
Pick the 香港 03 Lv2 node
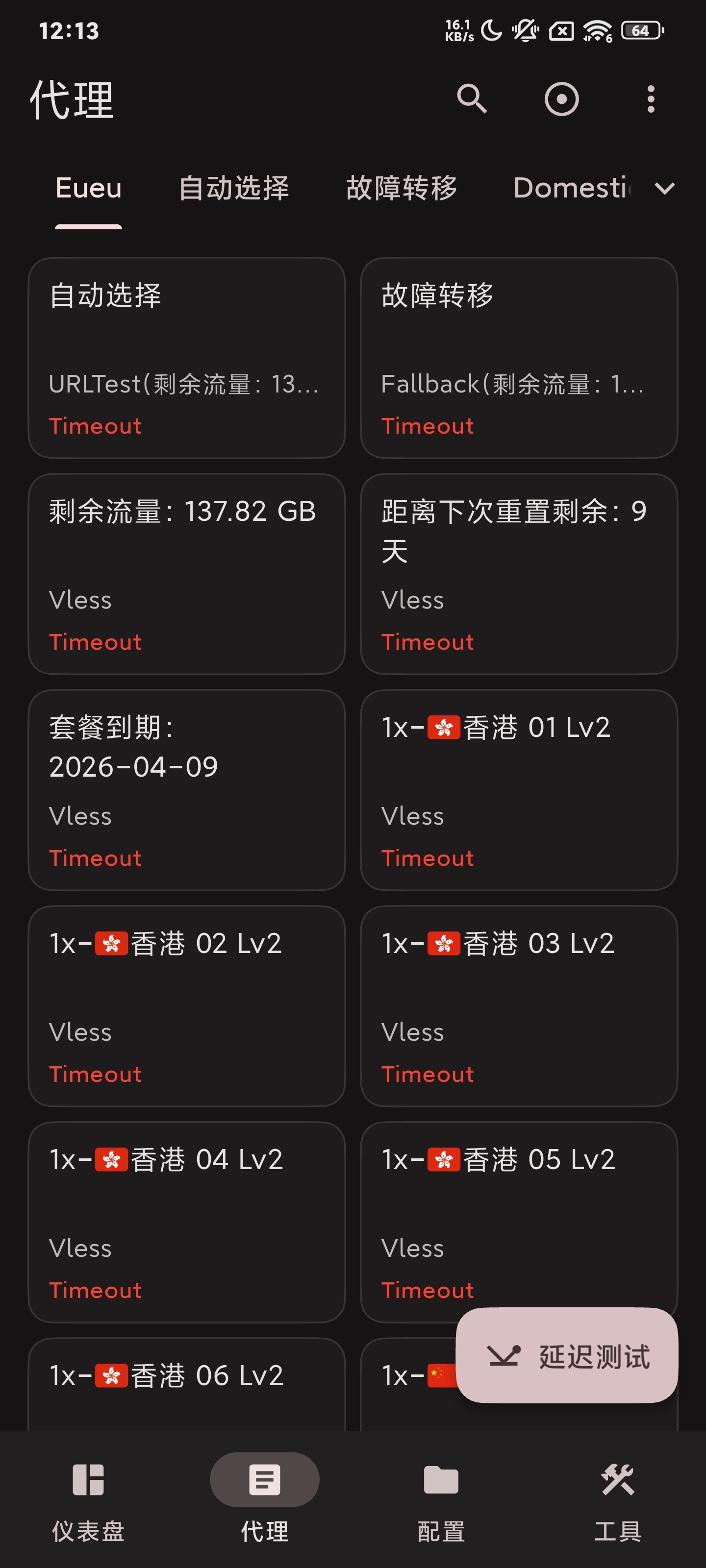pyautogui.click(x=518, y=1005)
